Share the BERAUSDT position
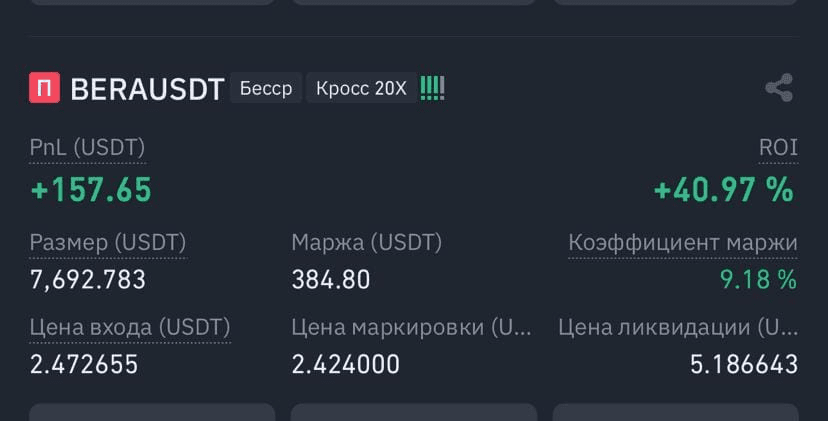Viewport: 828px width, 421px height. click(778, 88)
